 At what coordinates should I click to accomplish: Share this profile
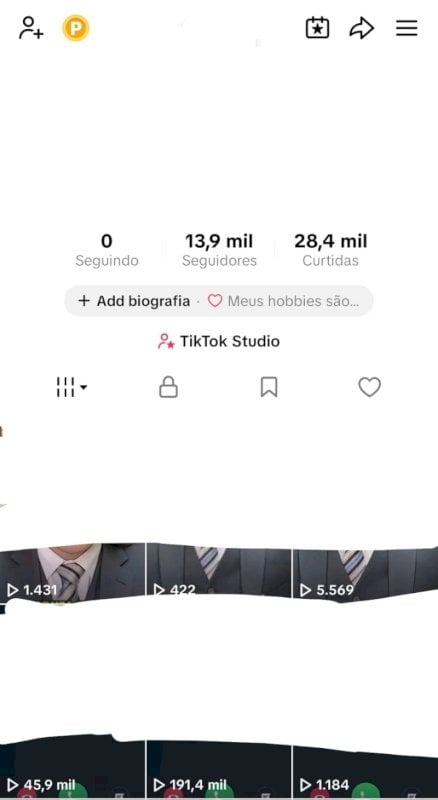[x=362, y=28]
